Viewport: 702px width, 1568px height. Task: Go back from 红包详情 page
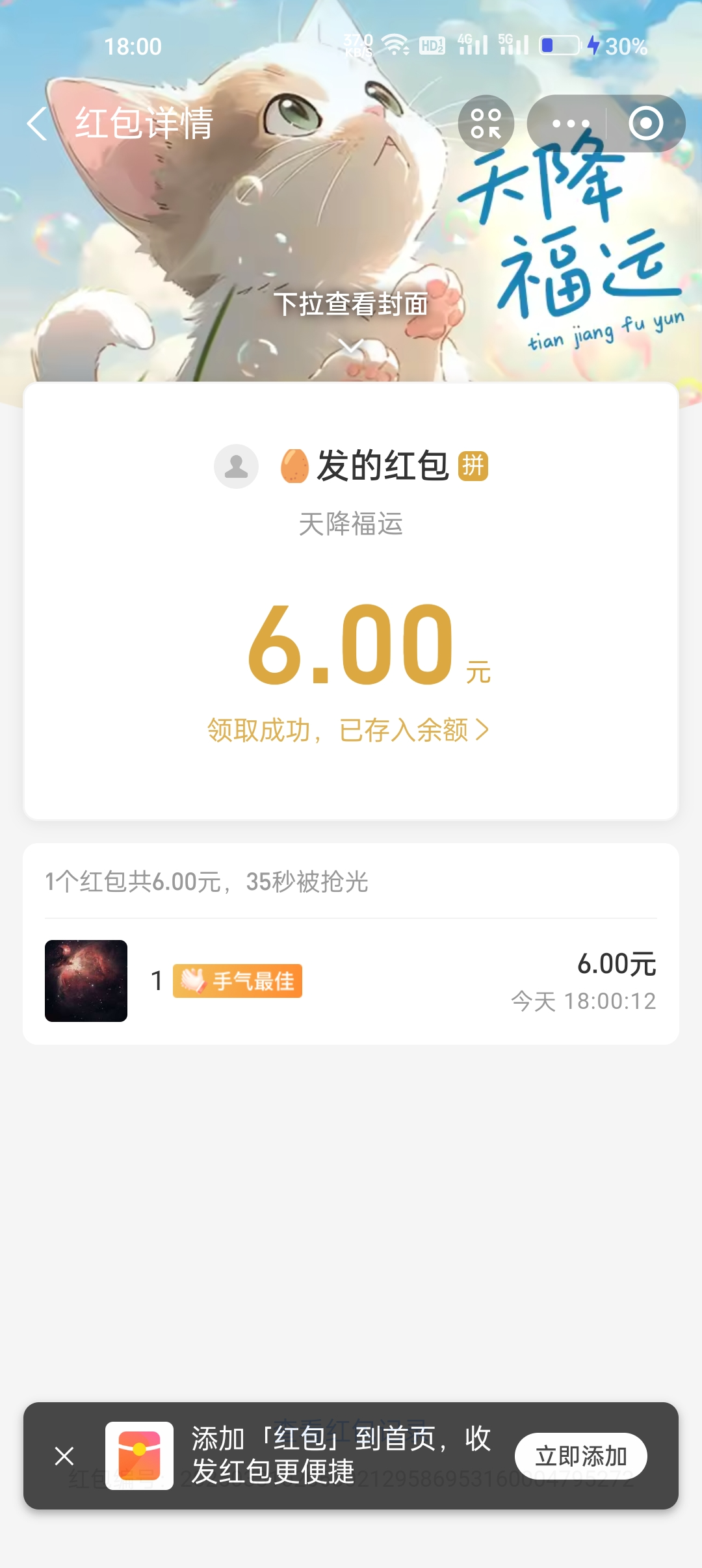pyautogui.click(x=38, y=124)
